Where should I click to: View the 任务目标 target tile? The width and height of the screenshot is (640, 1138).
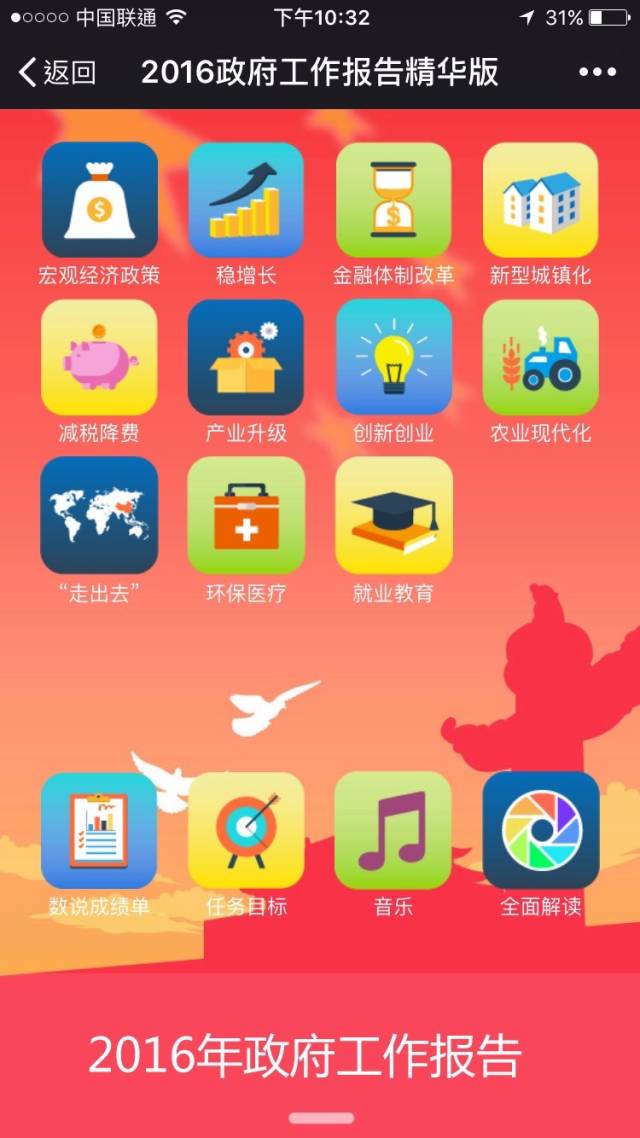point(246,831)
